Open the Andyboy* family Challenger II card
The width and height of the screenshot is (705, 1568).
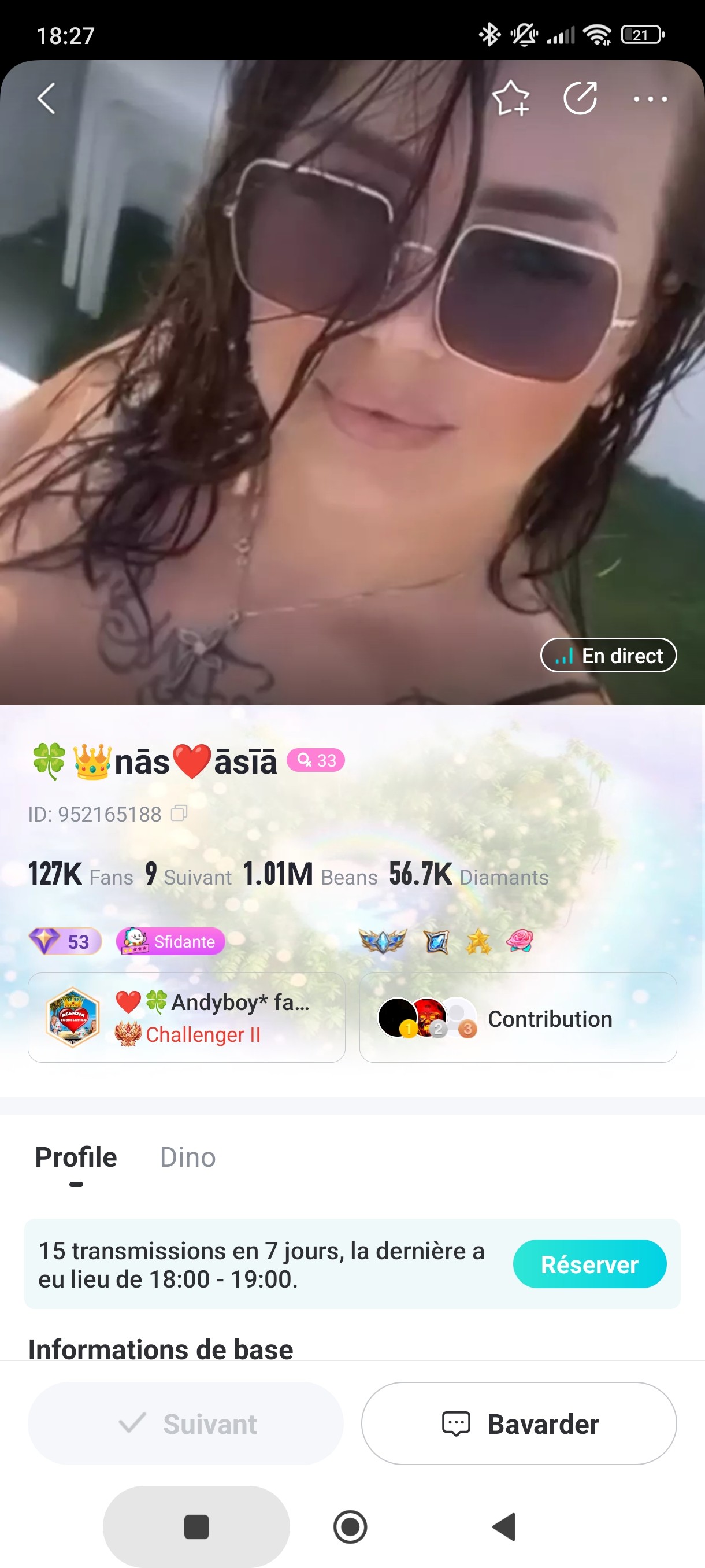[x=186, y=1018]
